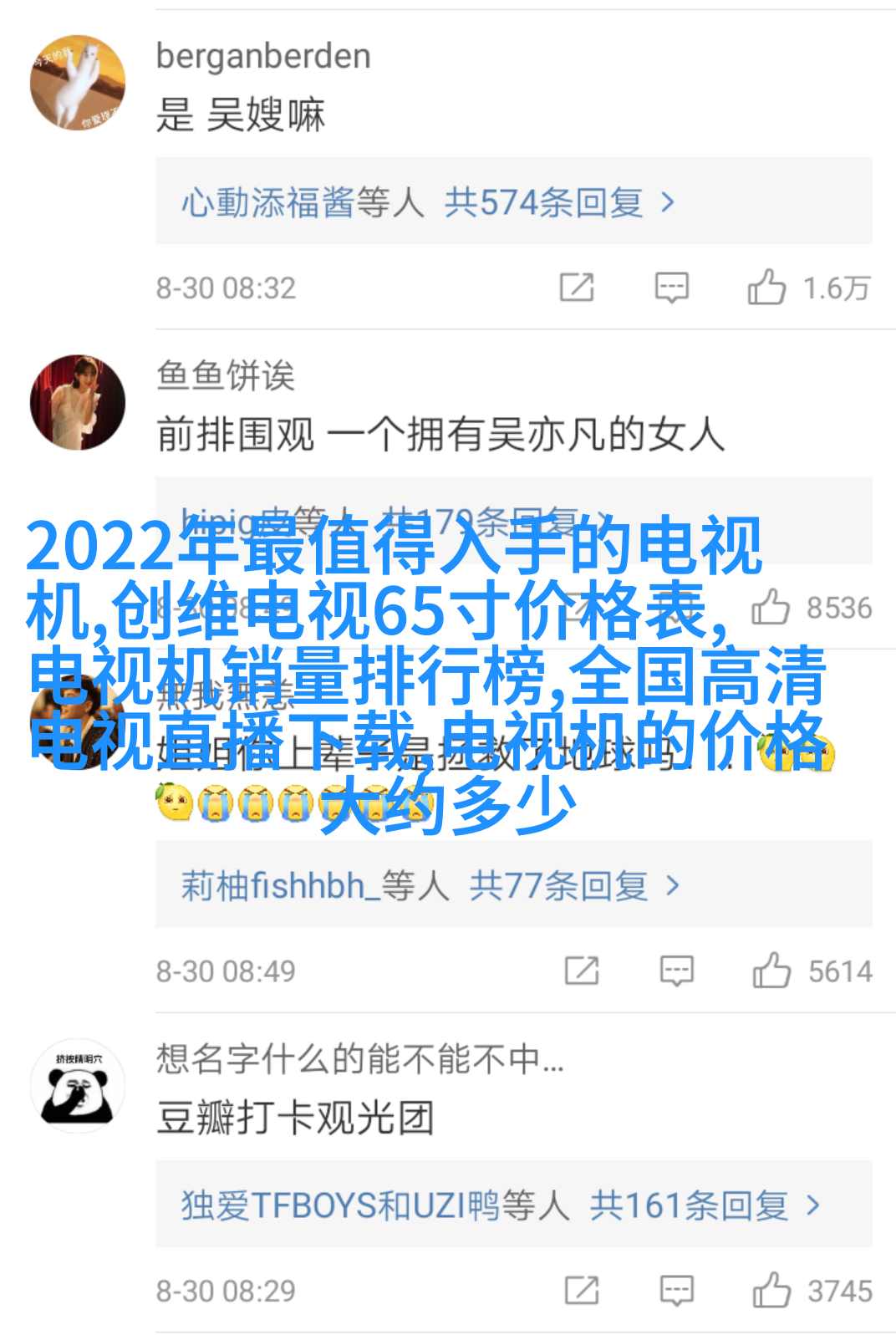Viewport: 896px width, 1335px height.
Task: Reply to the 豆瓣打卡观光团 comment
Action: [x=676, y=1290]
